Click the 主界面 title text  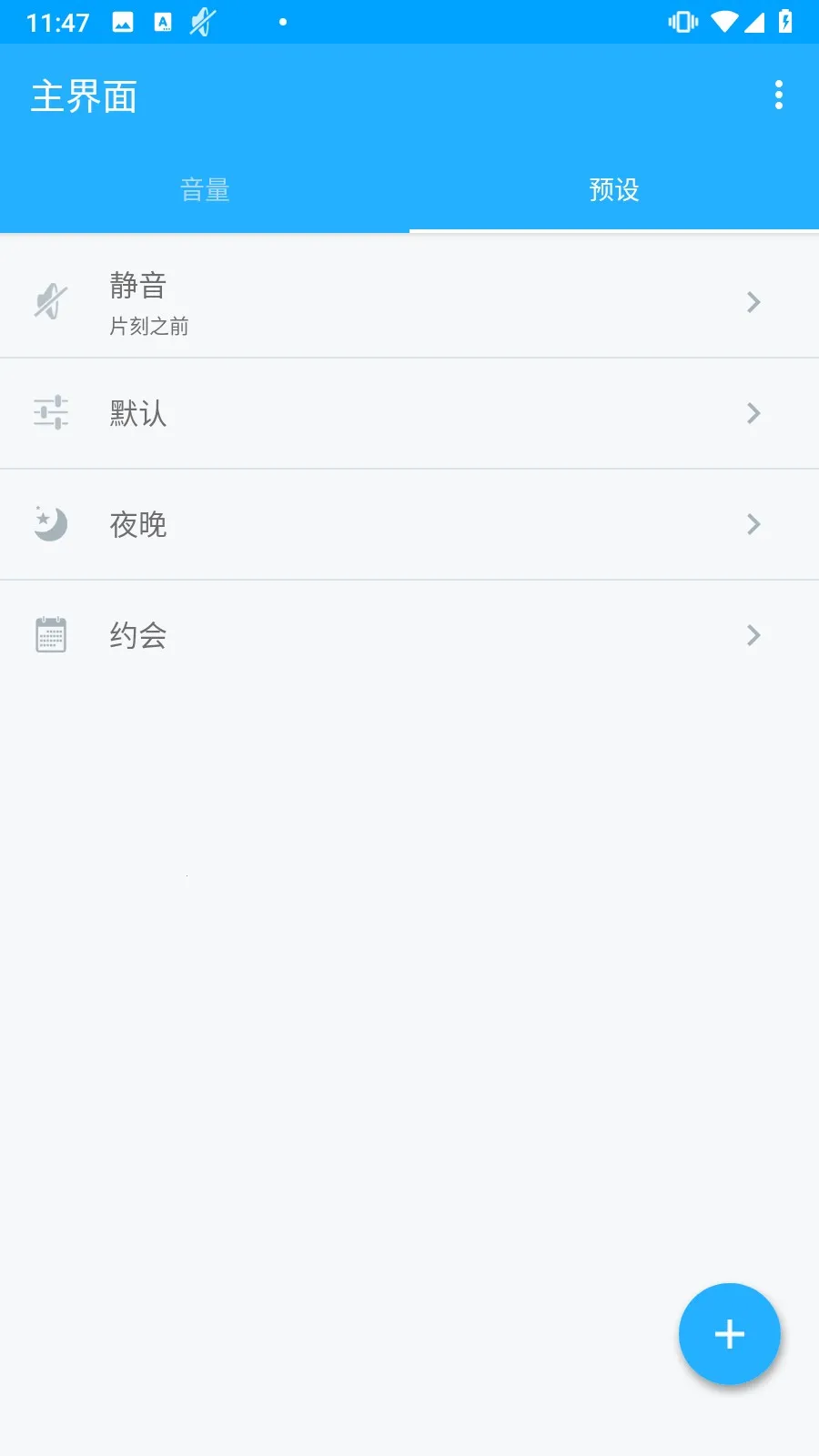click(x=84, y=96)
